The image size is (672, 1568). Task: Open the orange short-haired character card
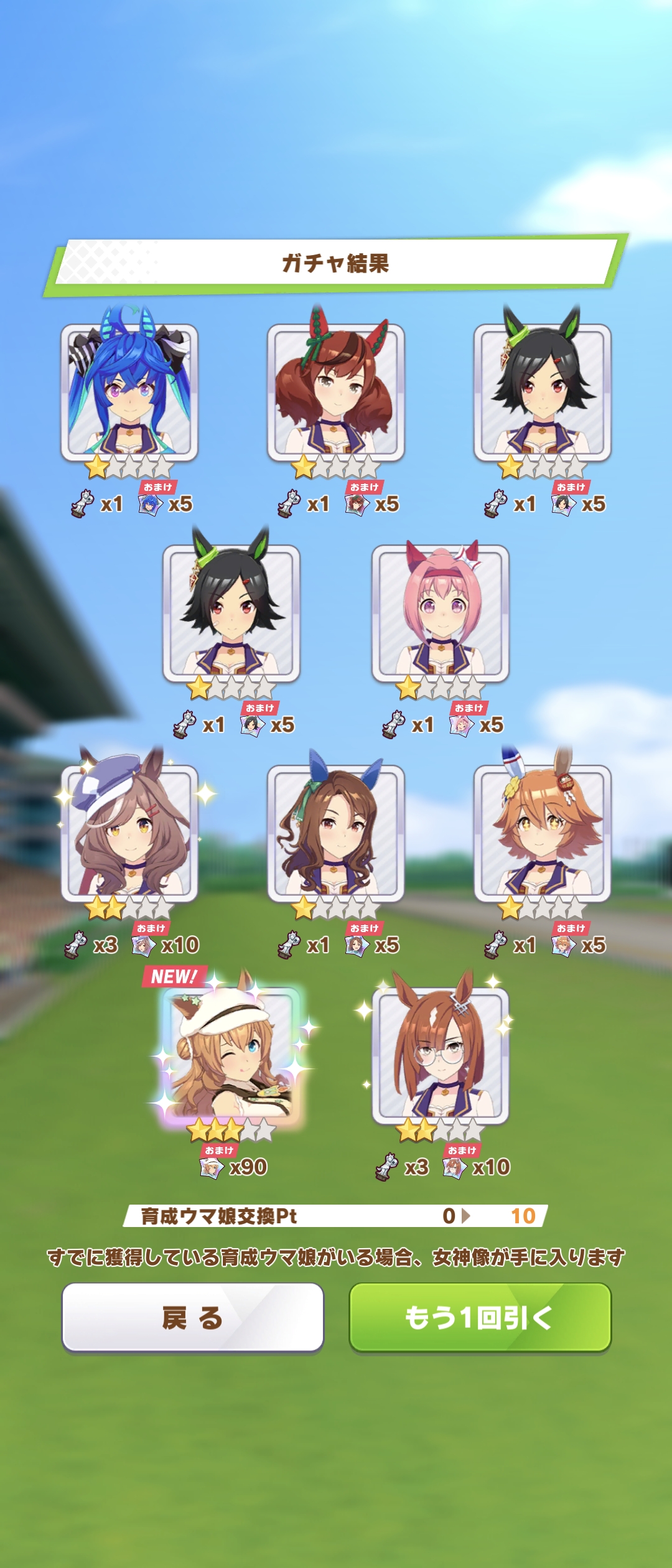point(542,834)
